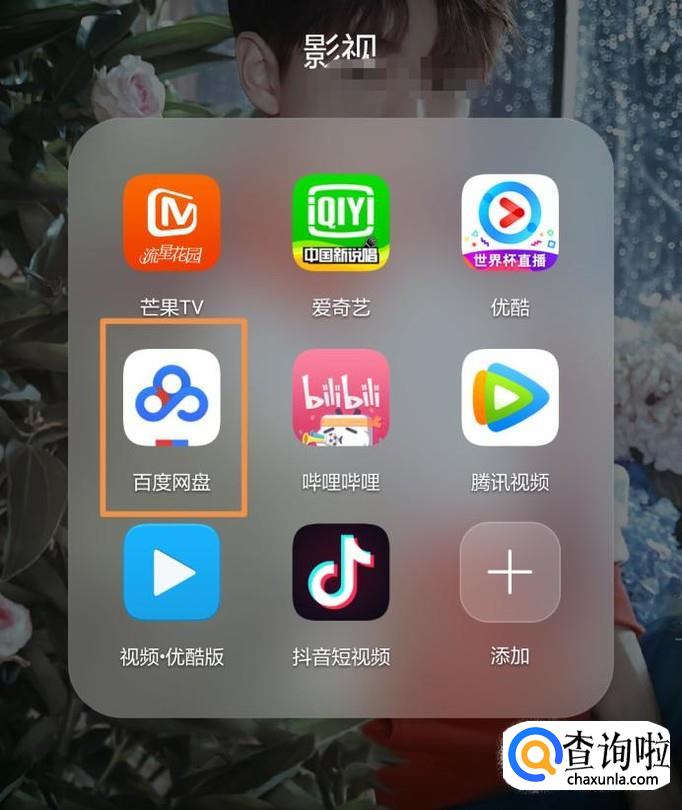Viewport: 682px width, 810px height.
Task: Open the 腾讯视频 app
Action: click(x=510, y=398)
